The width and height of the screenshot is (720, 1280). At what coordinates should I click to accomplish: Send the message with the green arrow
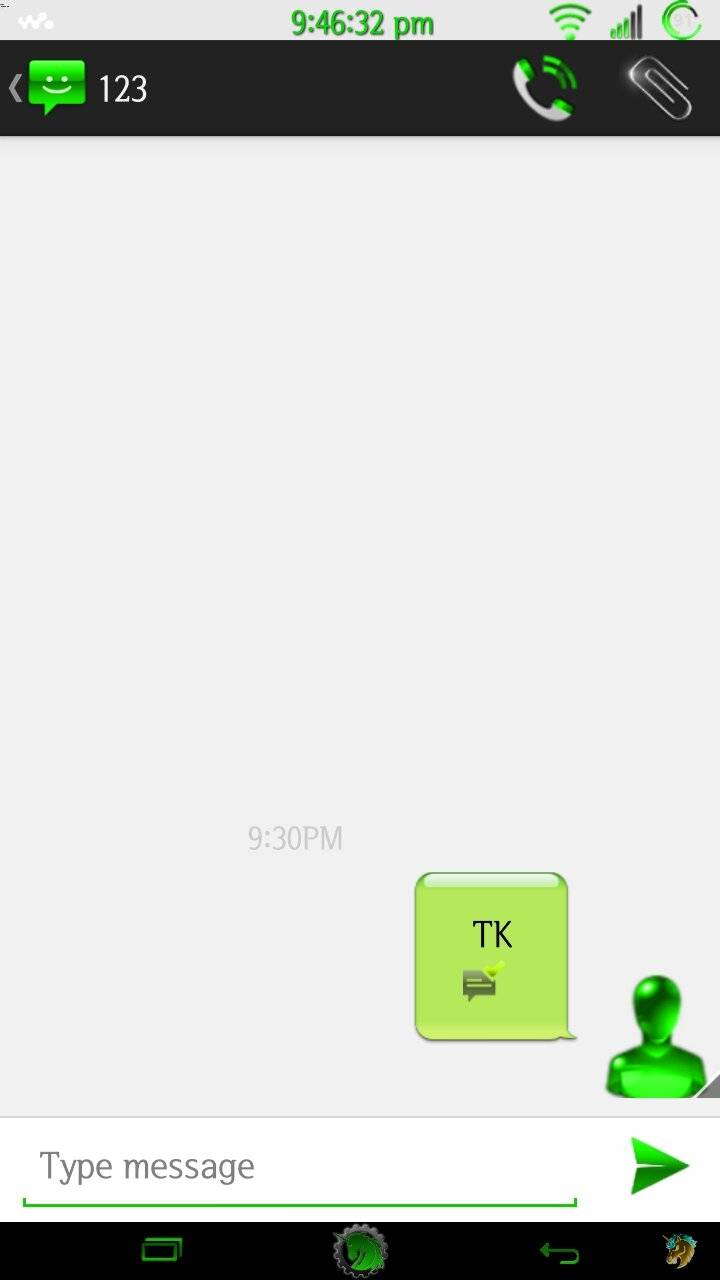click(659, 1165)
